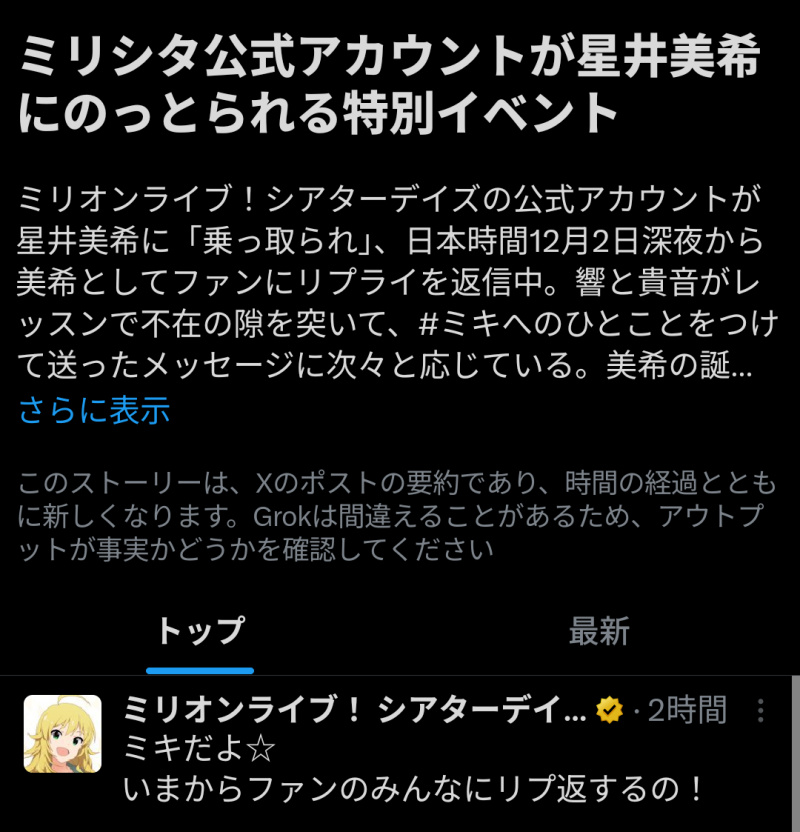
Task: Expand the summary with さらに表示
Action: pyautogui.click(x=94, y=410)
